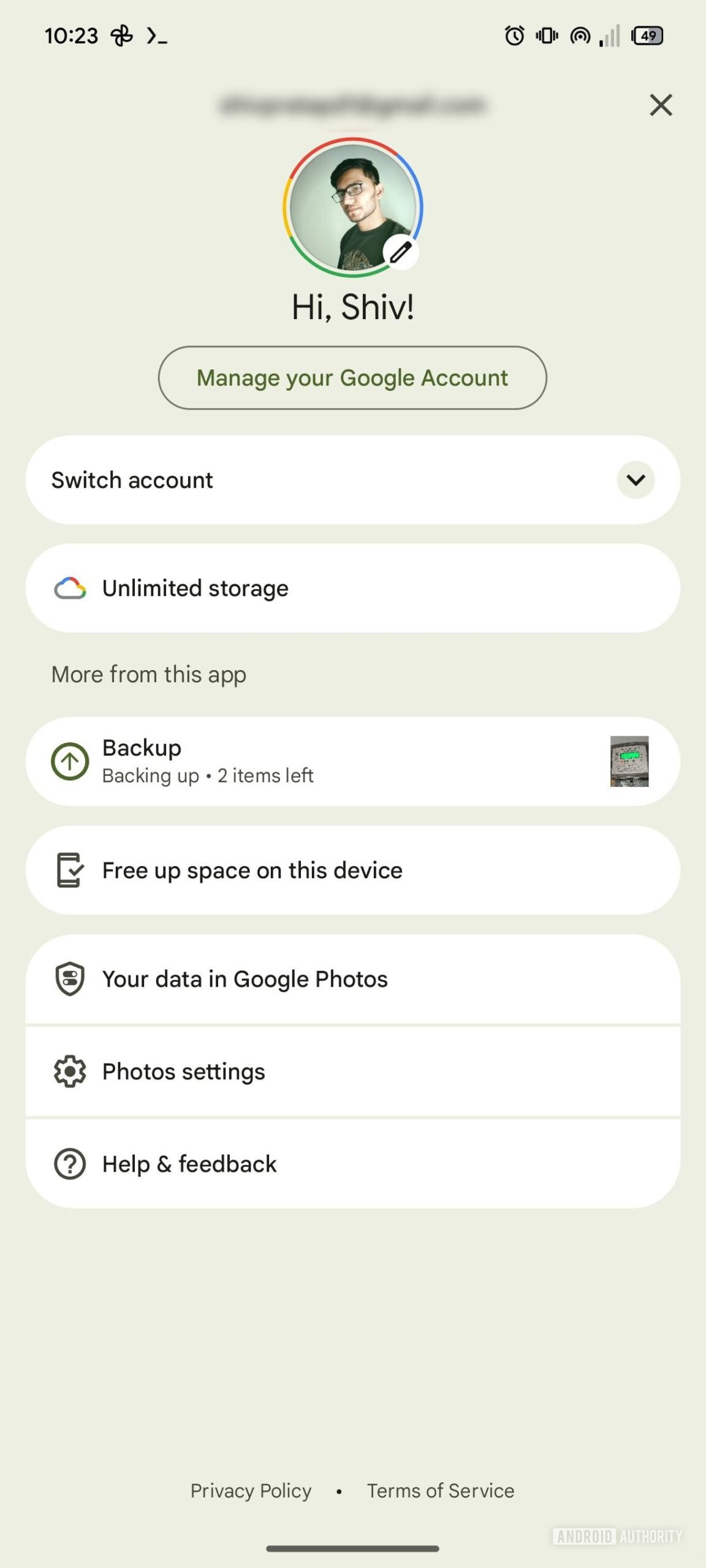Open Your data in Google Photos
This screenshot has width=706, height=1568.
[352, 979]
